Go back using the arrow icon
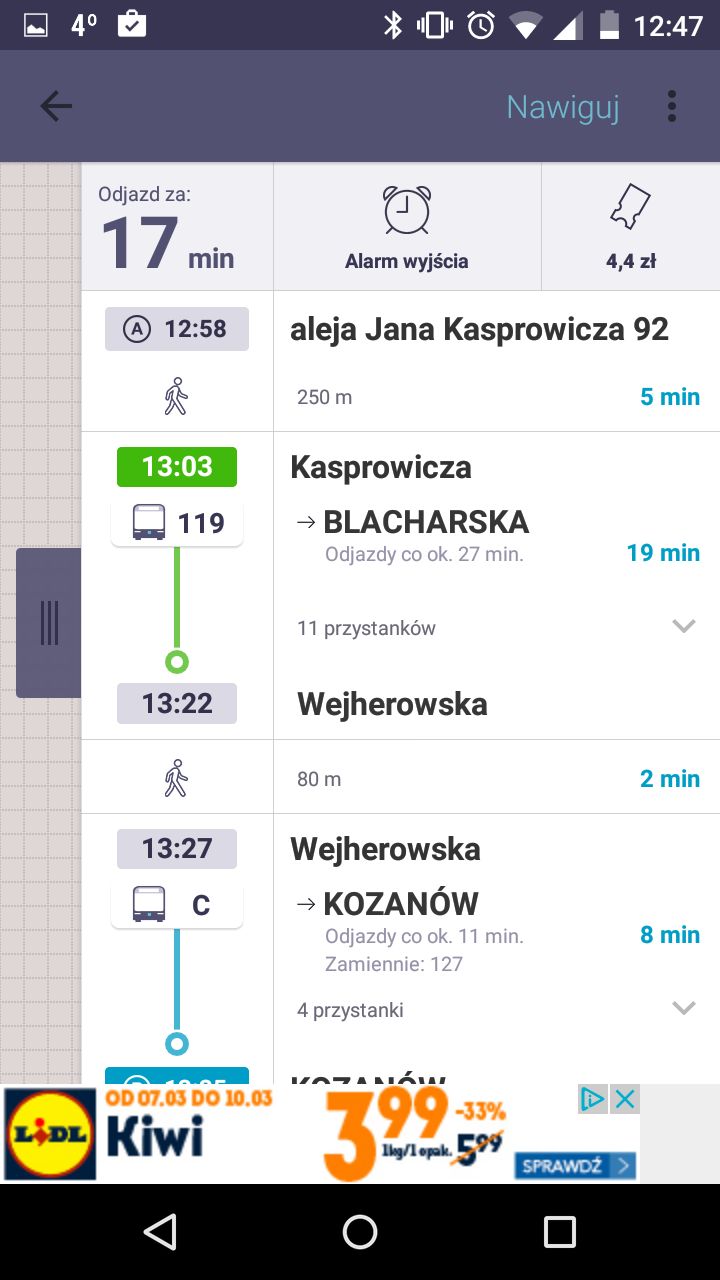 point(56,107)
